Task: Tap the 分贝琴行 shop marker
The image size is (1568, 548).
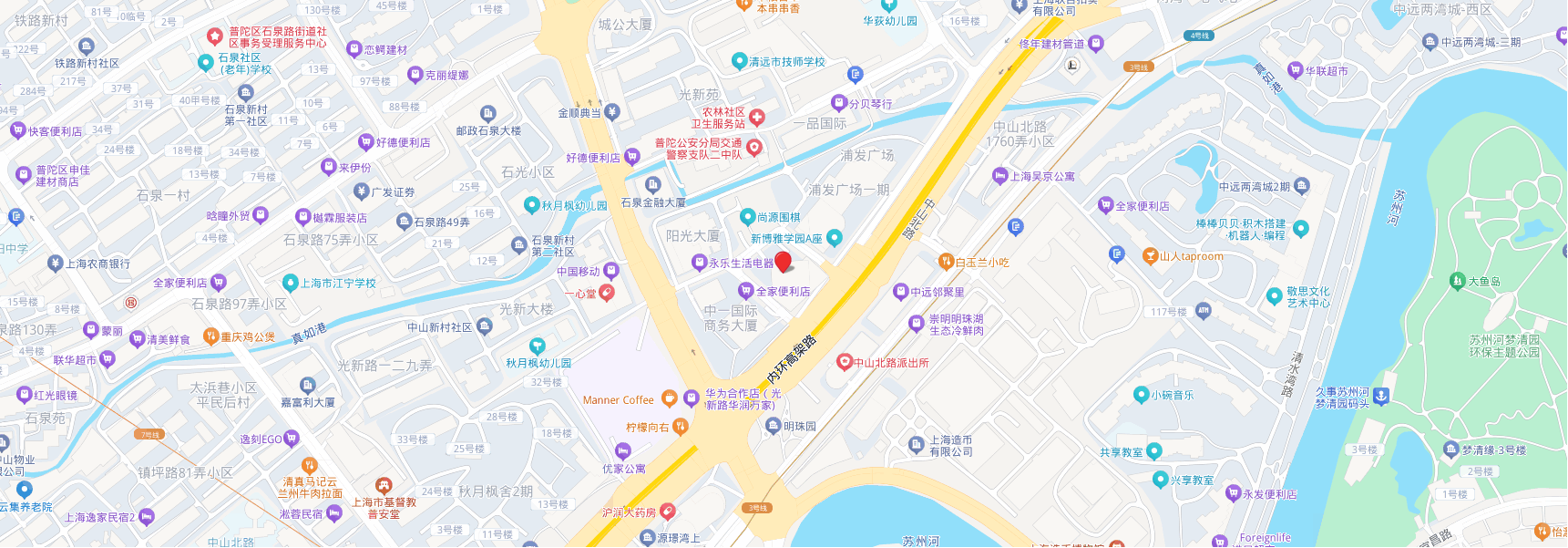Action: click(x=839, y=103)
